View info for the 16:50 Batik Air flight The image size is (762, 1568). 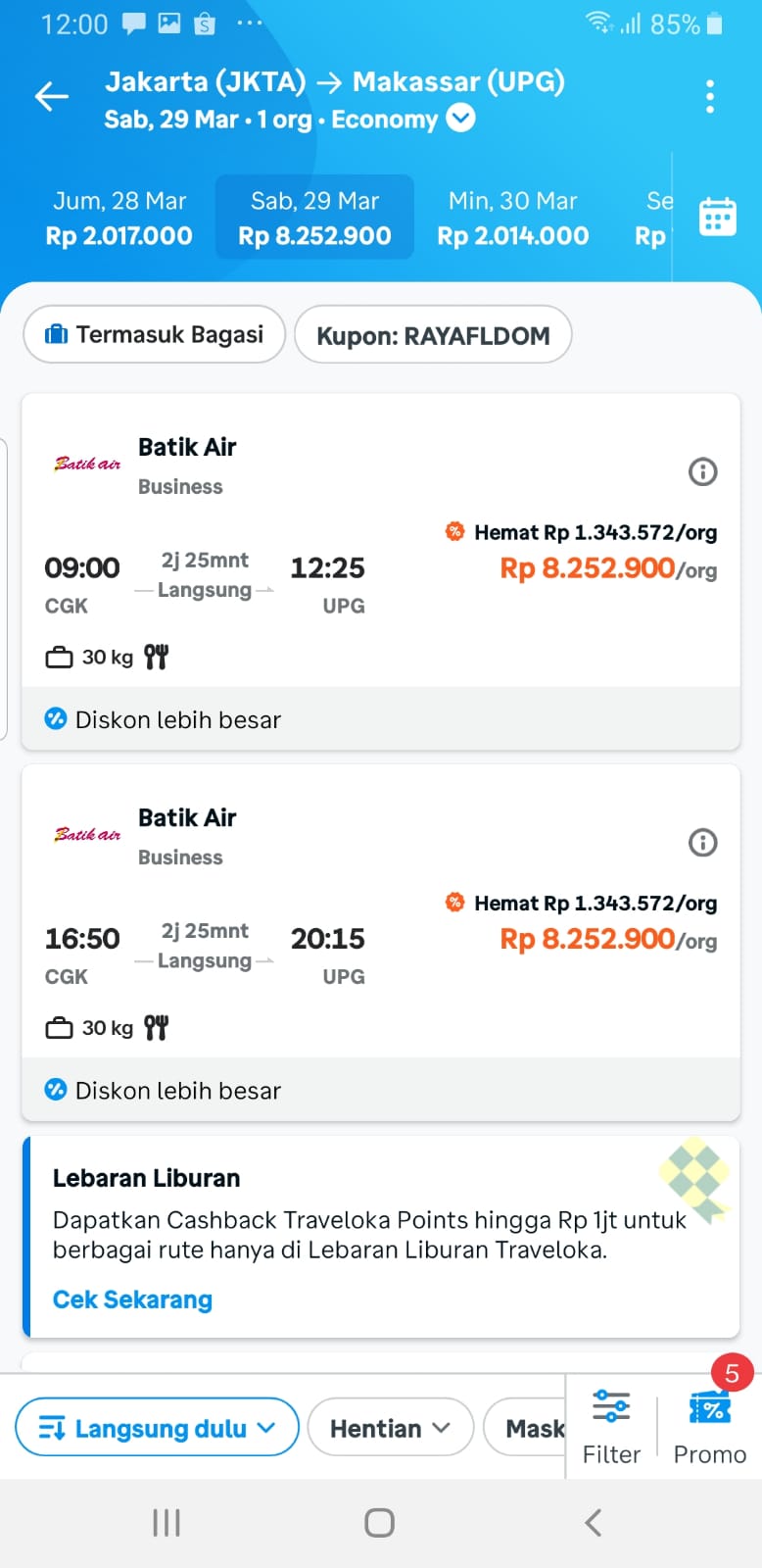click(x=702, y=842)
